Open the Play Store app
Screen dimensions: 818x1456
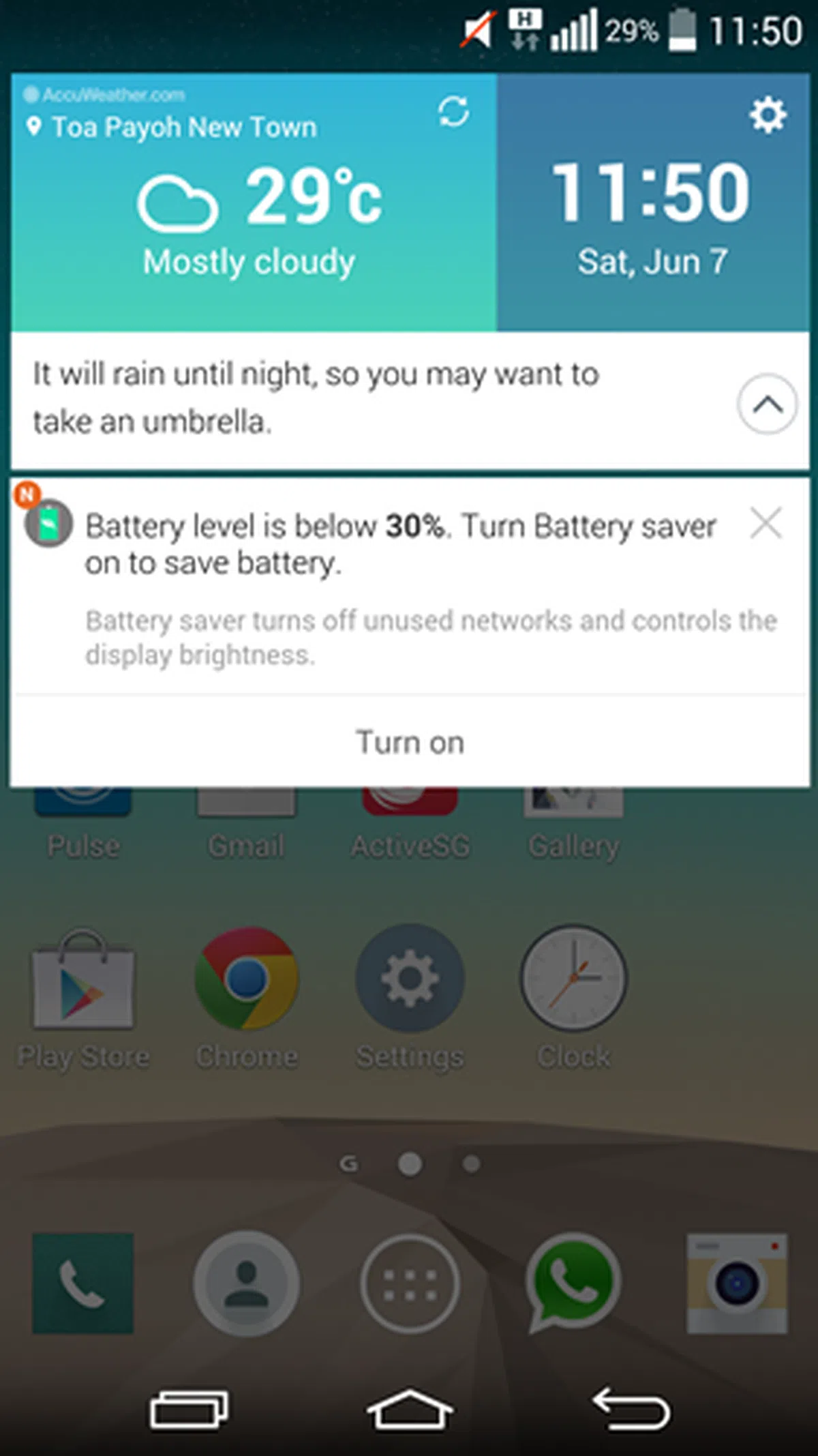[x=83, y=979]
